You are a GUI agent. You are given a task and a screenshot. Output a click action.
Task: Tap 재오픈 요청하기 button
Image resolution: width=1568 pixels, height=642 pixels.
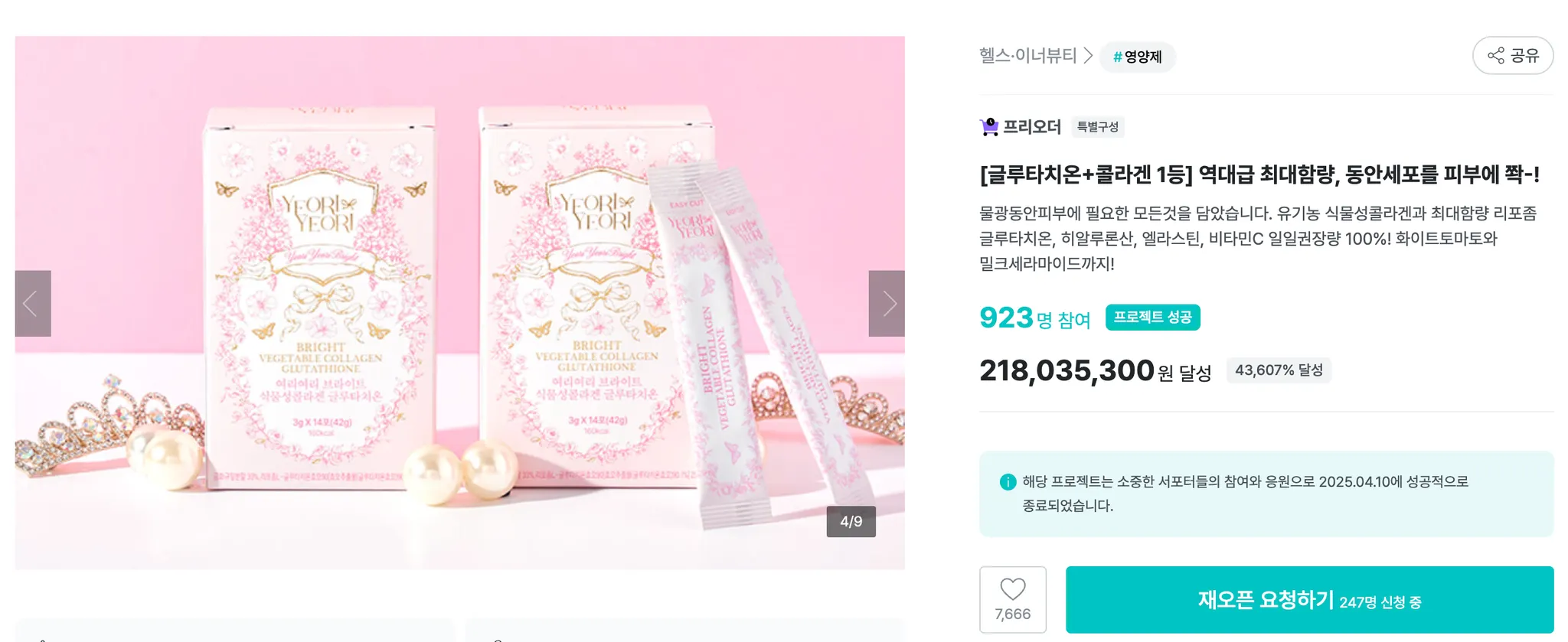1308,599
